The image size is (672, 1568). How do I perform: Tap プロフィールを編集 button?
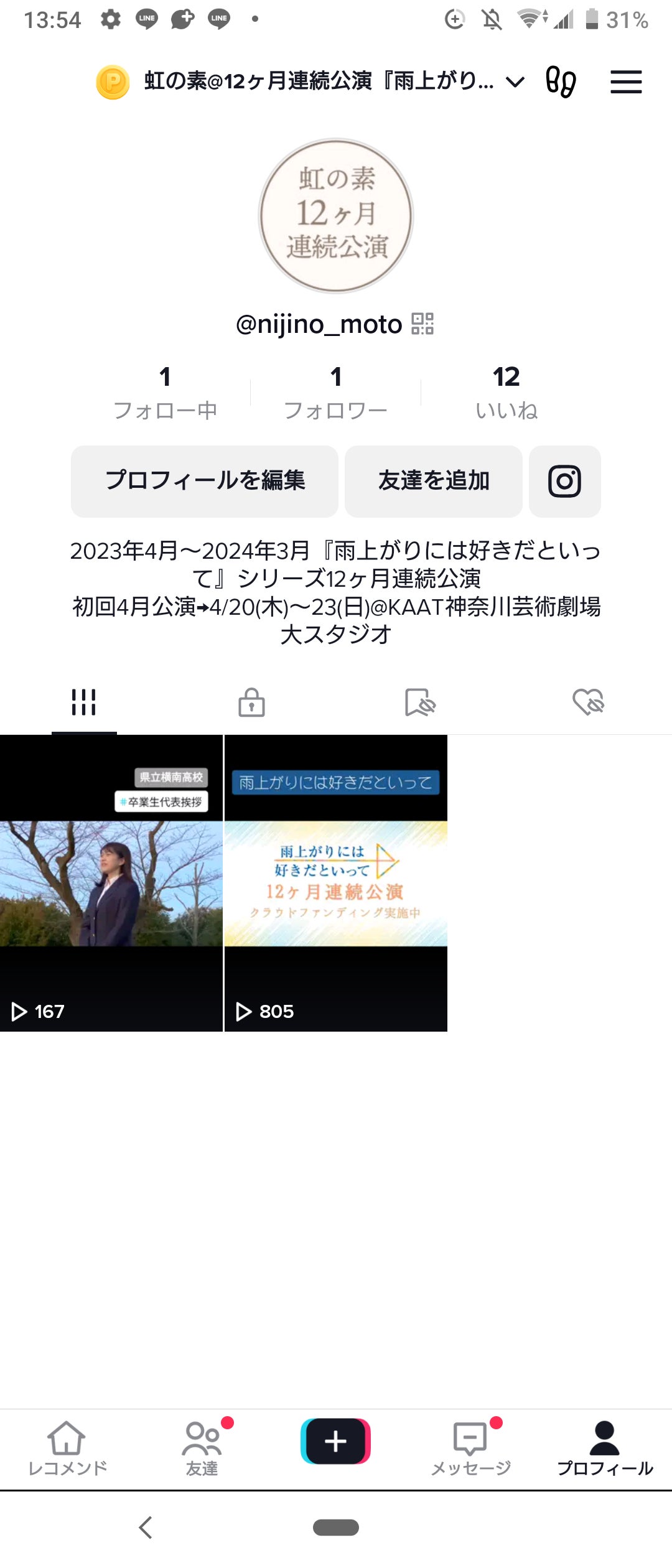click(205, 481)
